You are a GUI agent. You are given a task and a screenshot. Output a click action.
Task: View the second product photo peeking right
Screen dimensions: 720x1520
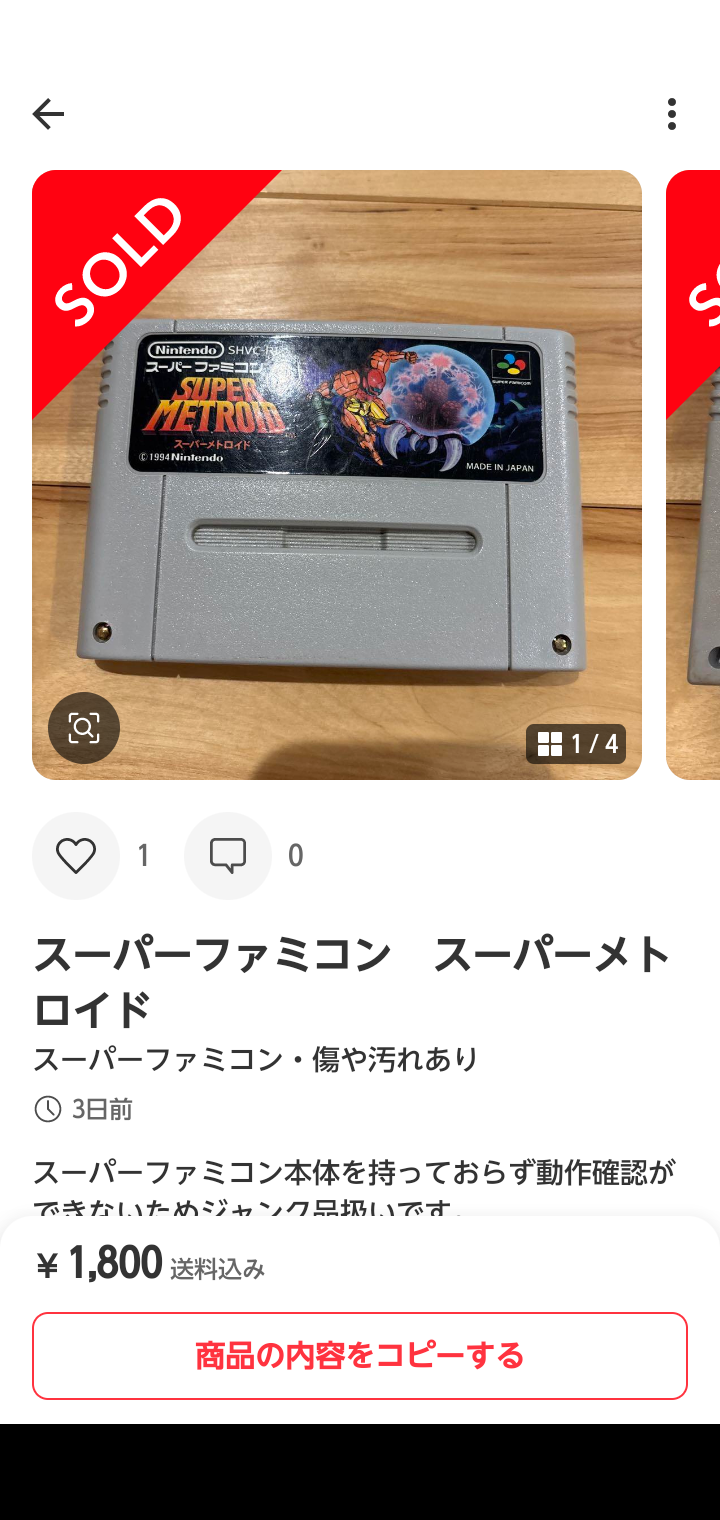pos(693,475)
